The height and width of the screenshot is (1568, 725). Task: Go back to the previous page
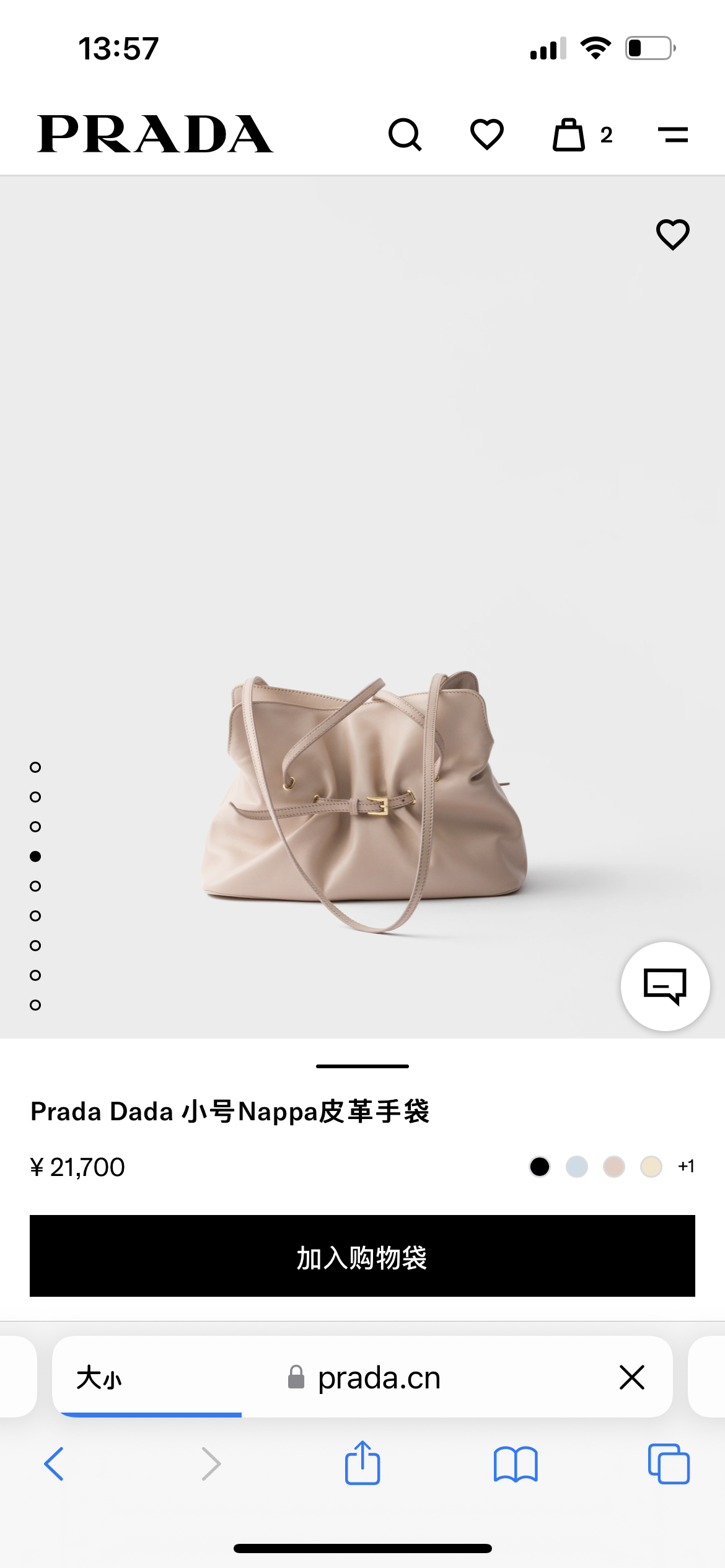pyautogui.click(x=55, y=1464)
